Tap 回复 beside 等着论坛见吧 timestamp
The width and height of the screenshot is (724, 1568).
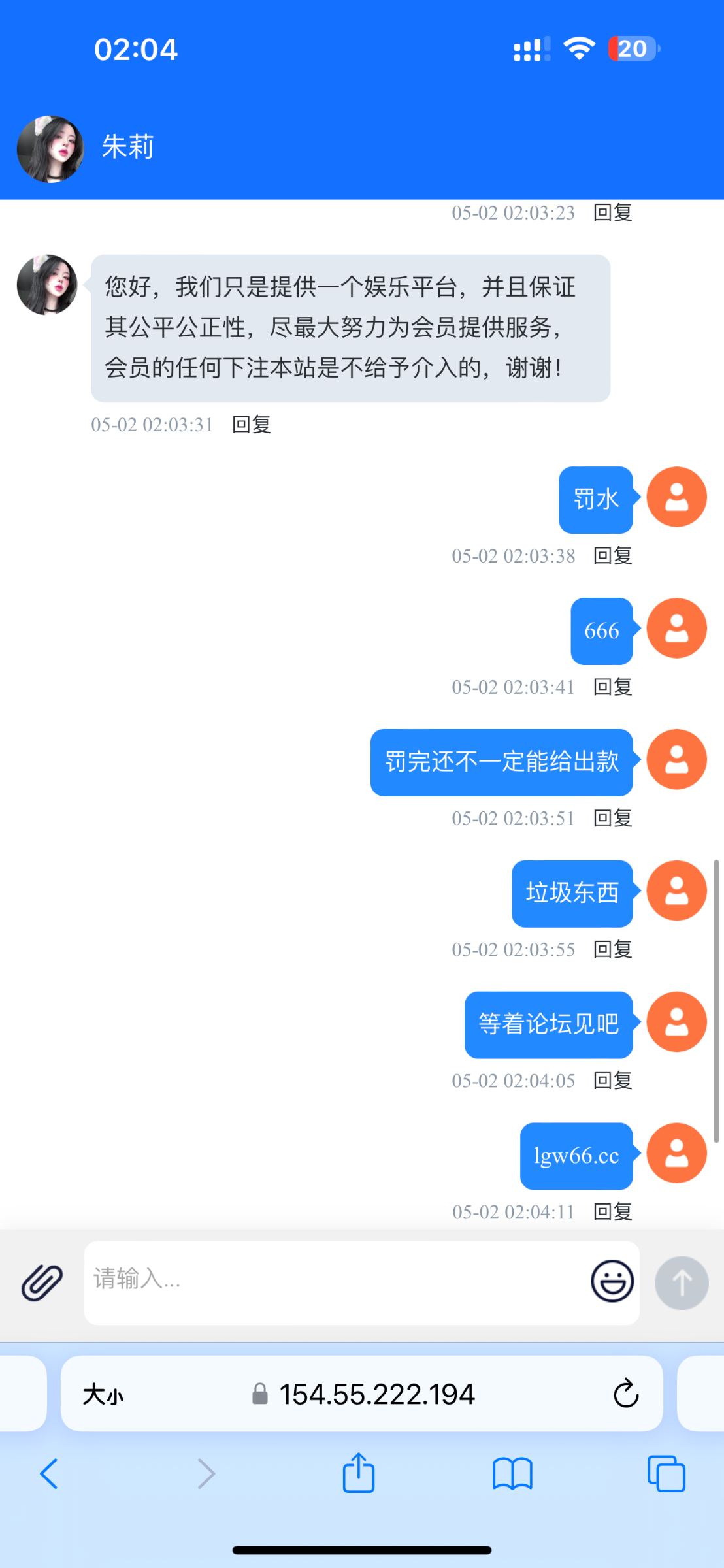point(612,1080)
